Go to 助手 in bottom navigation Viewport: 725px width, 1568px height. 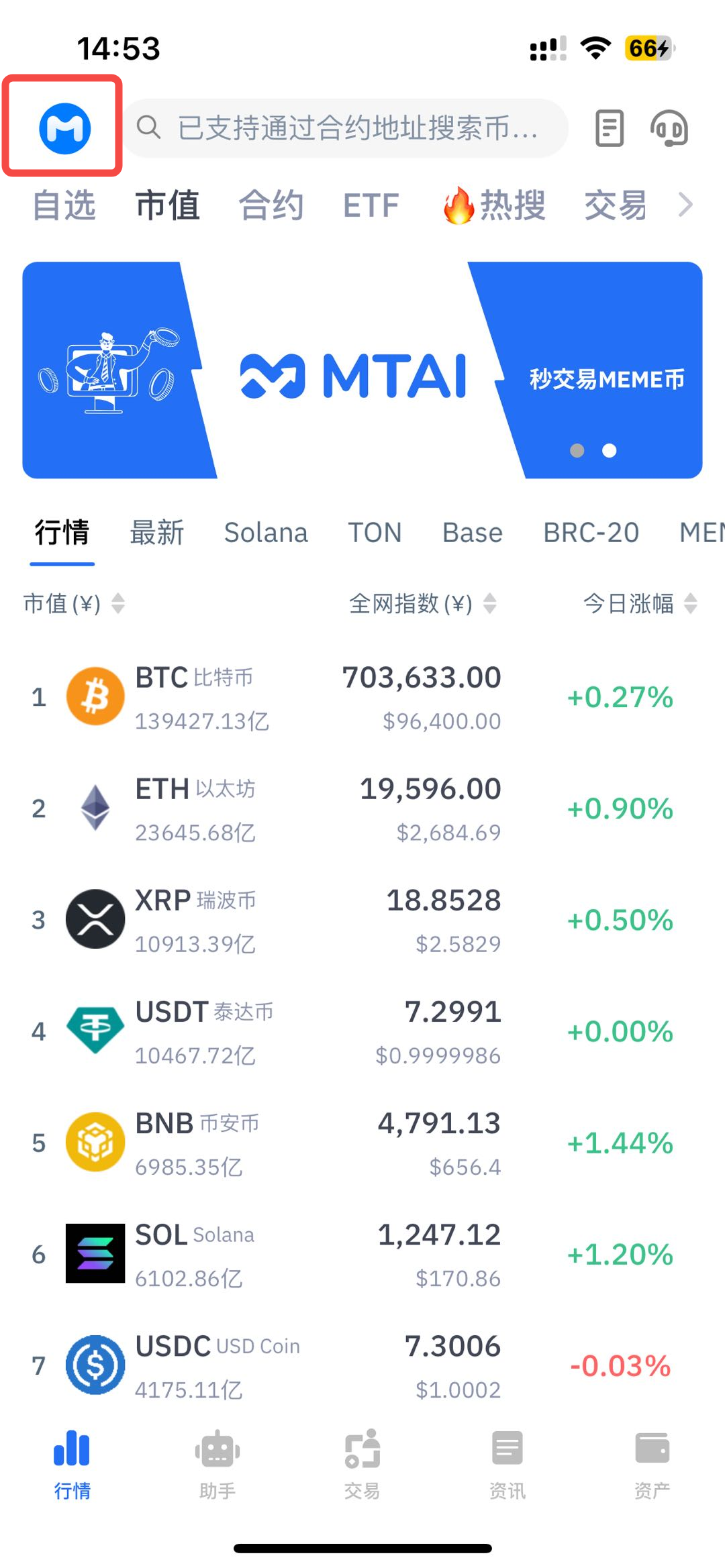(217, 1464)
